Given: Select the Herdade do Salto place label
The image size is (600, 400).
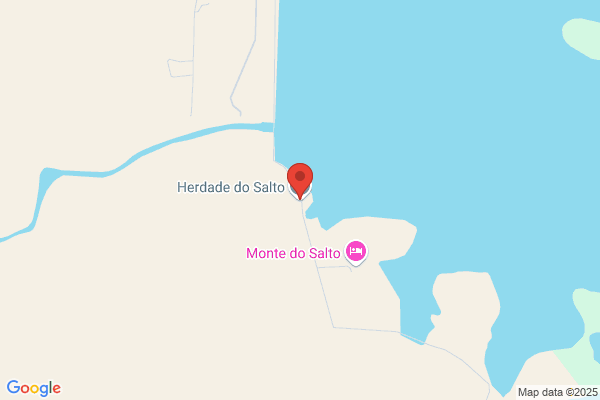Looking at the screenshot, I should [231, 187].
